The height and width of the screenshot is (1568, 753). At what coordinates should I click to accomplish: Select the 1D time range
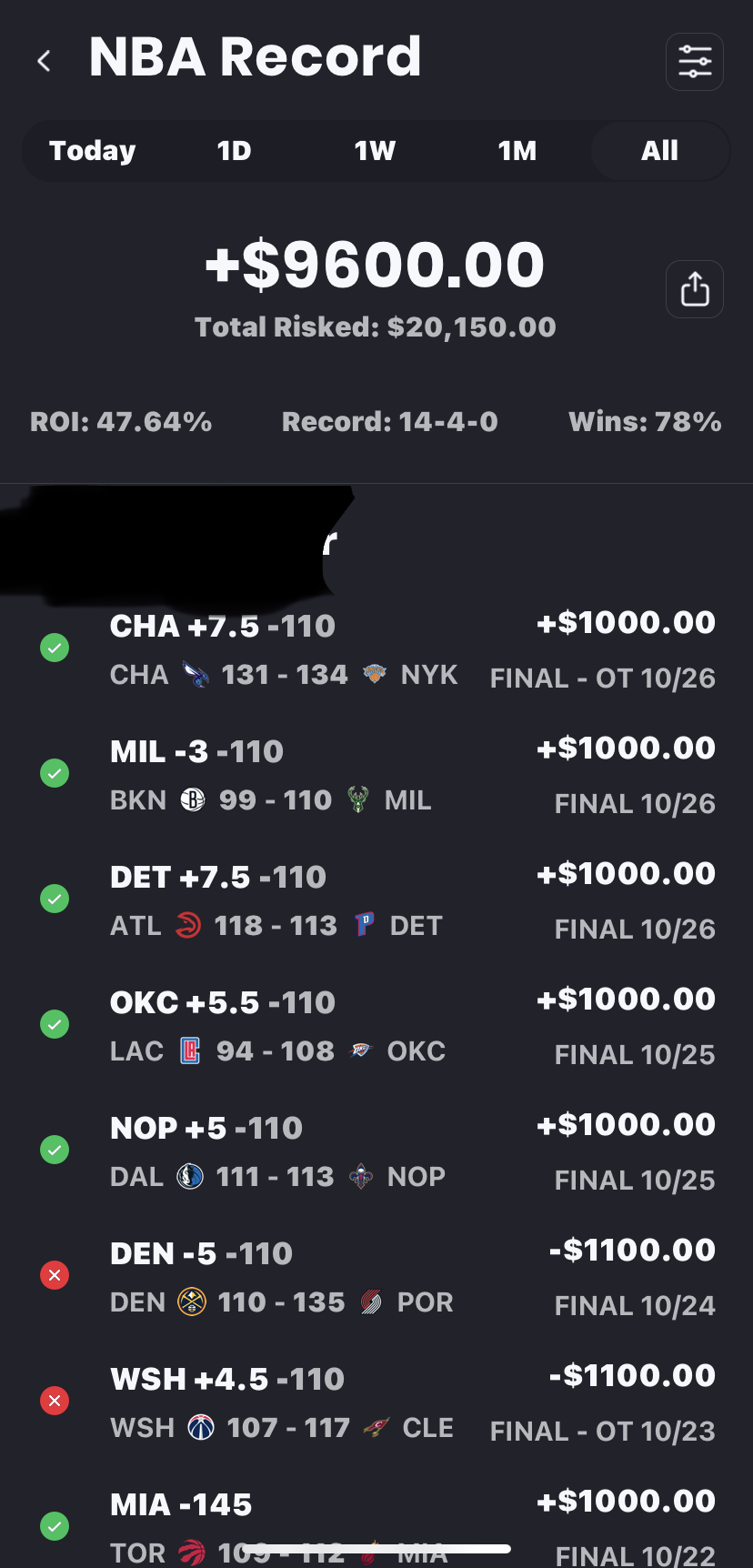(234, 150)
